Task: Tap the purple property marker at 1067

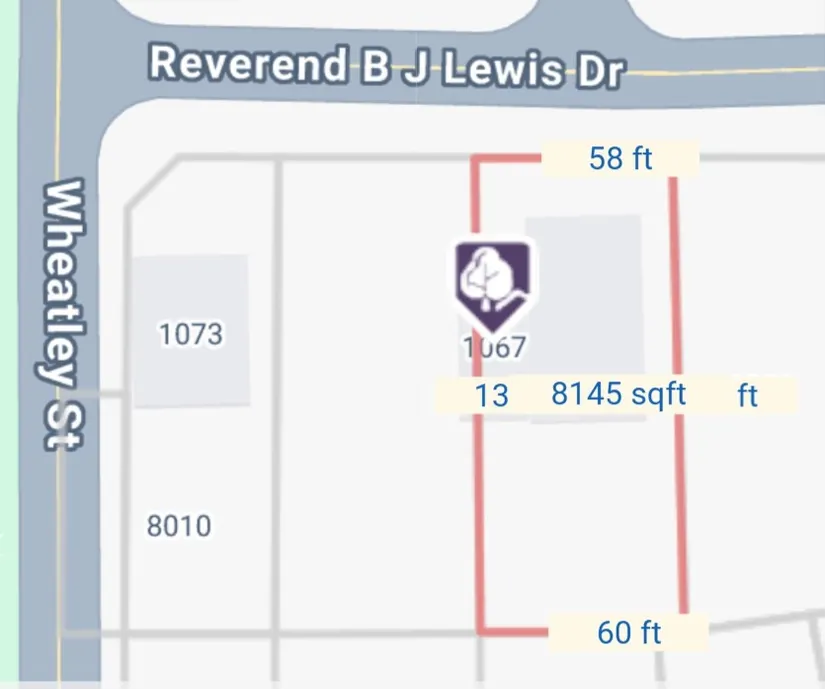Action: click(490, 281)
